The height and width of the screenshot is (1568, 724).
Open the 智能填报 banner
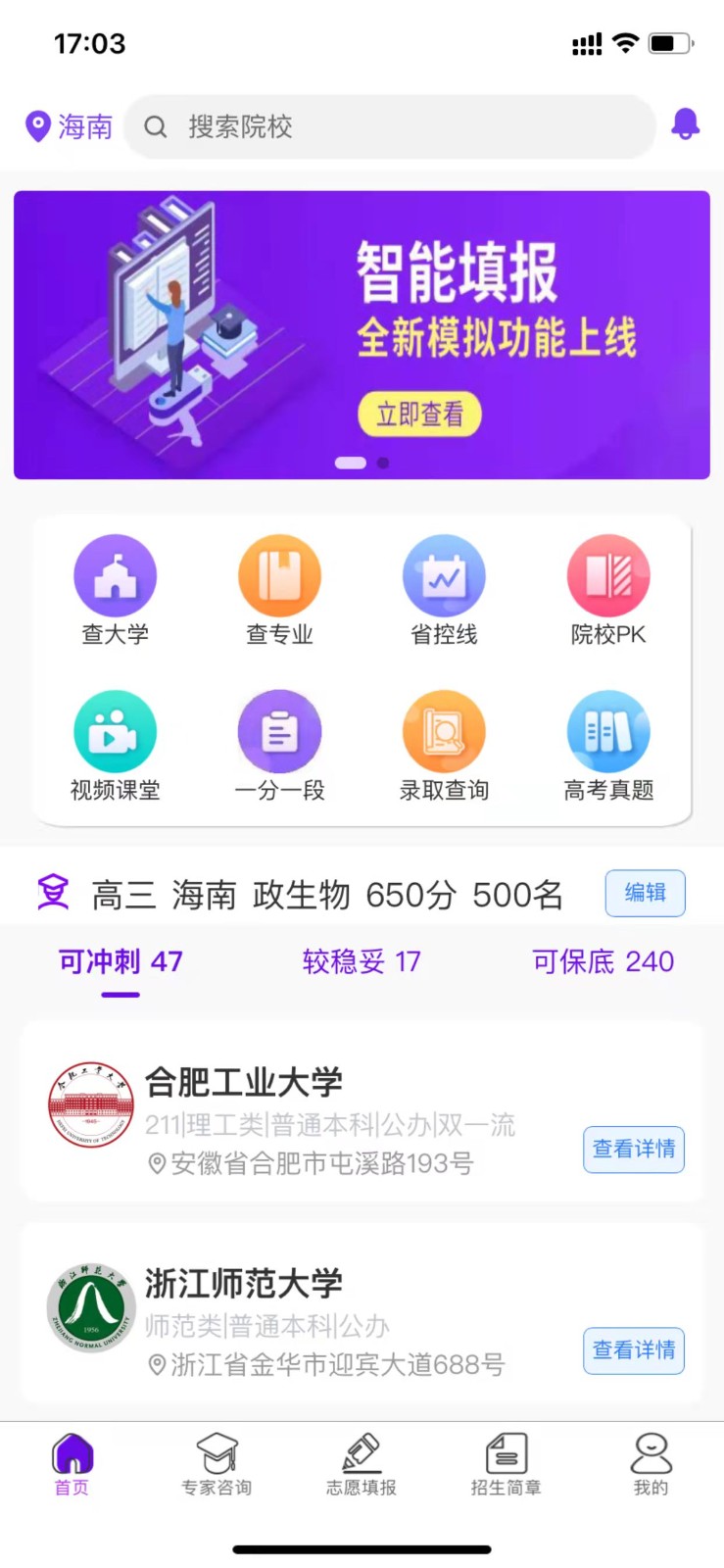tap(362, 335)
